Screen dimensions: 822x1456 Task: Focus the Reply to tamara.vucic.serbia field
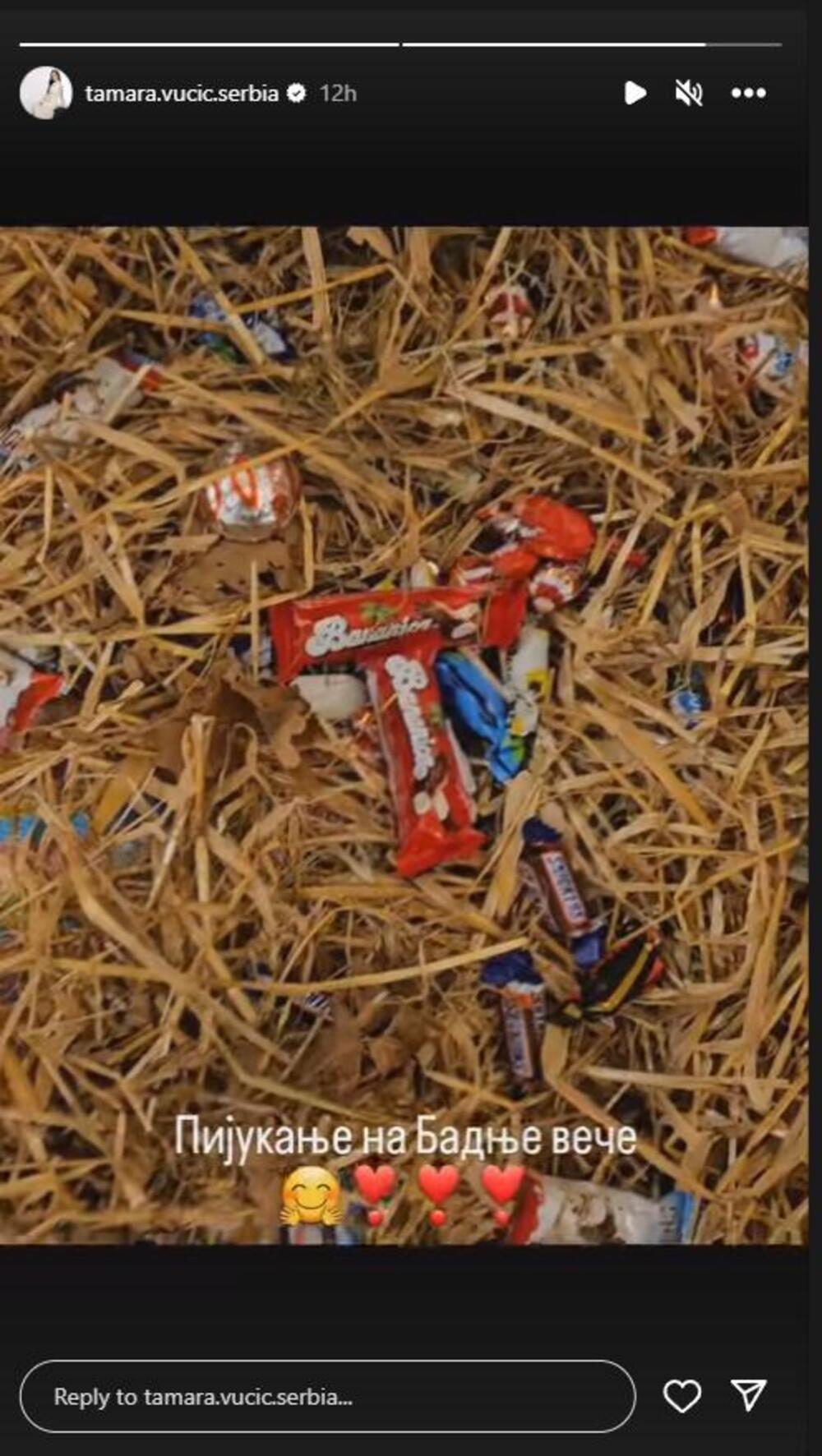point(327,1396)
